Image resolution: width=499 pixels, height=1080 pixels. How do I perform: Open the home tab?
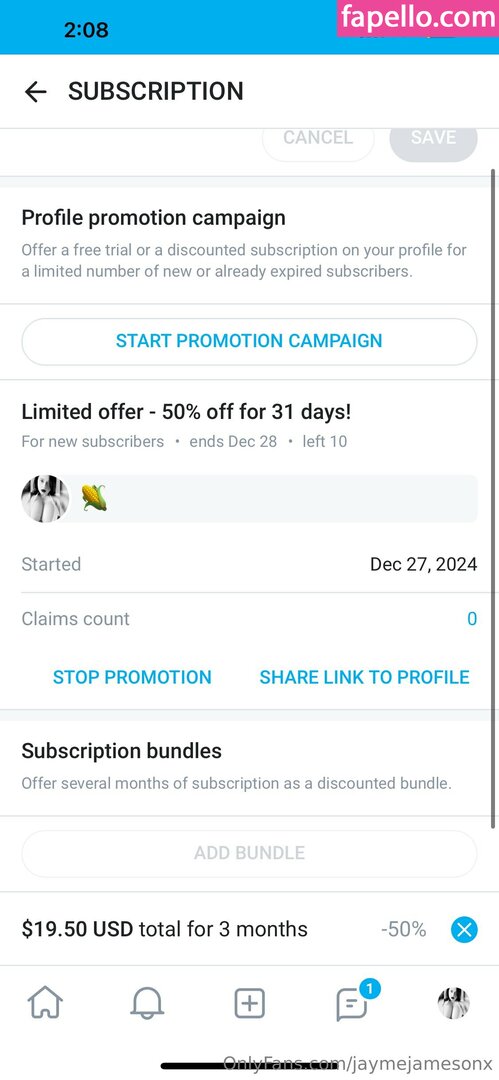(45, 1002)
